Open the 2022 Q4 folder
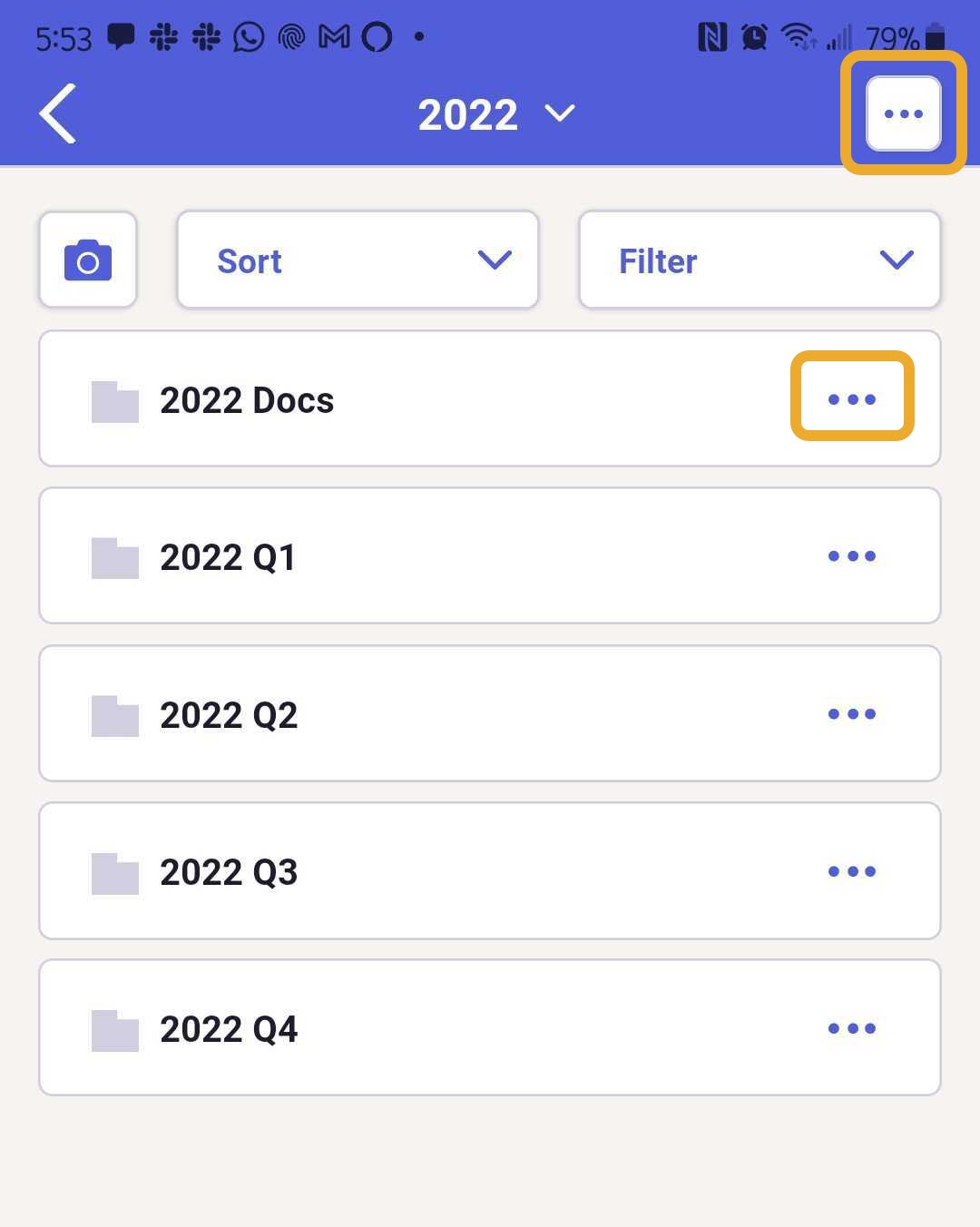This screenshot has width=980, height=1227. point(363,1027)
